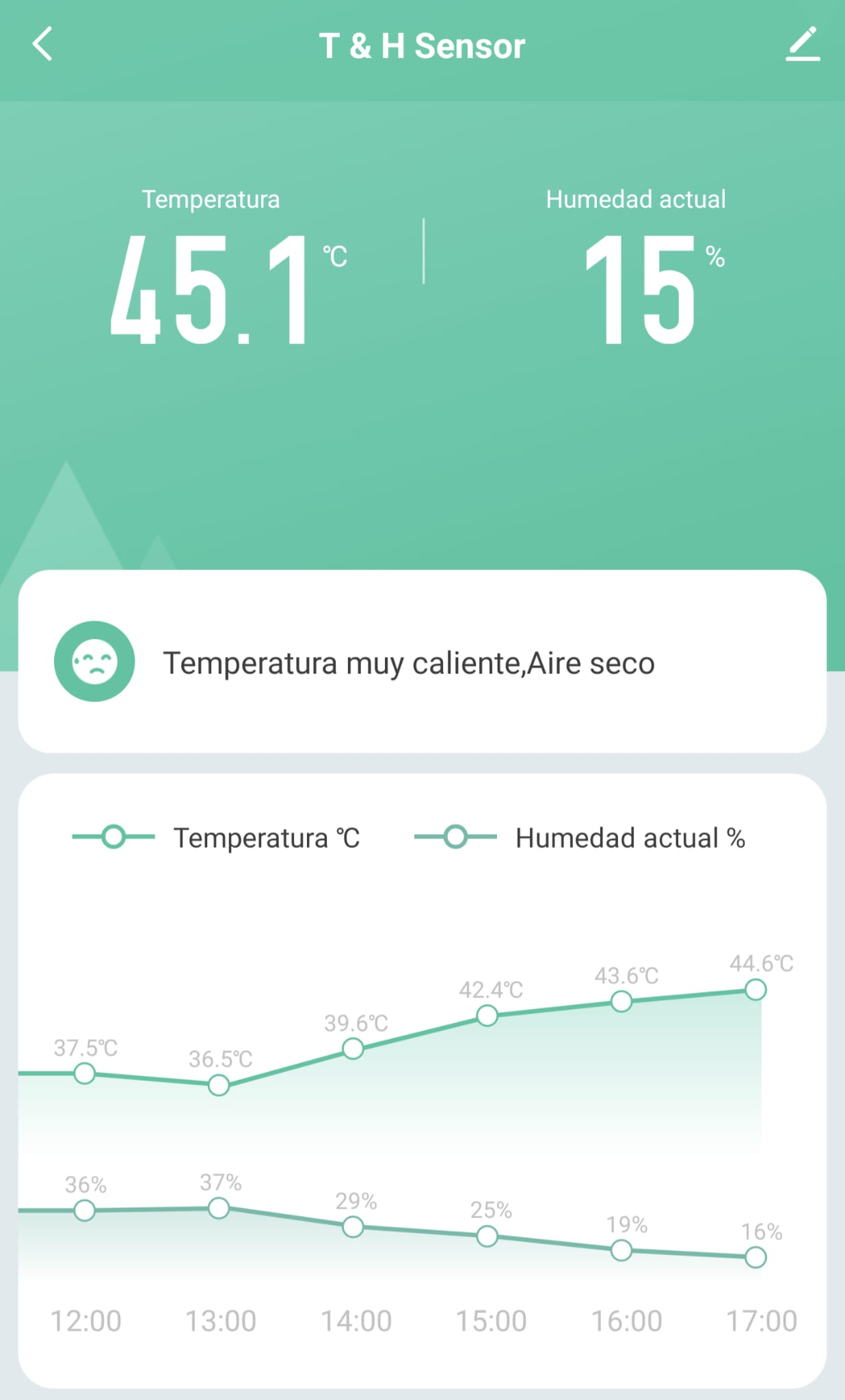845x1400 pixels.
Task: Toggle the Humedad actual % chart legend
Action: 580,837
